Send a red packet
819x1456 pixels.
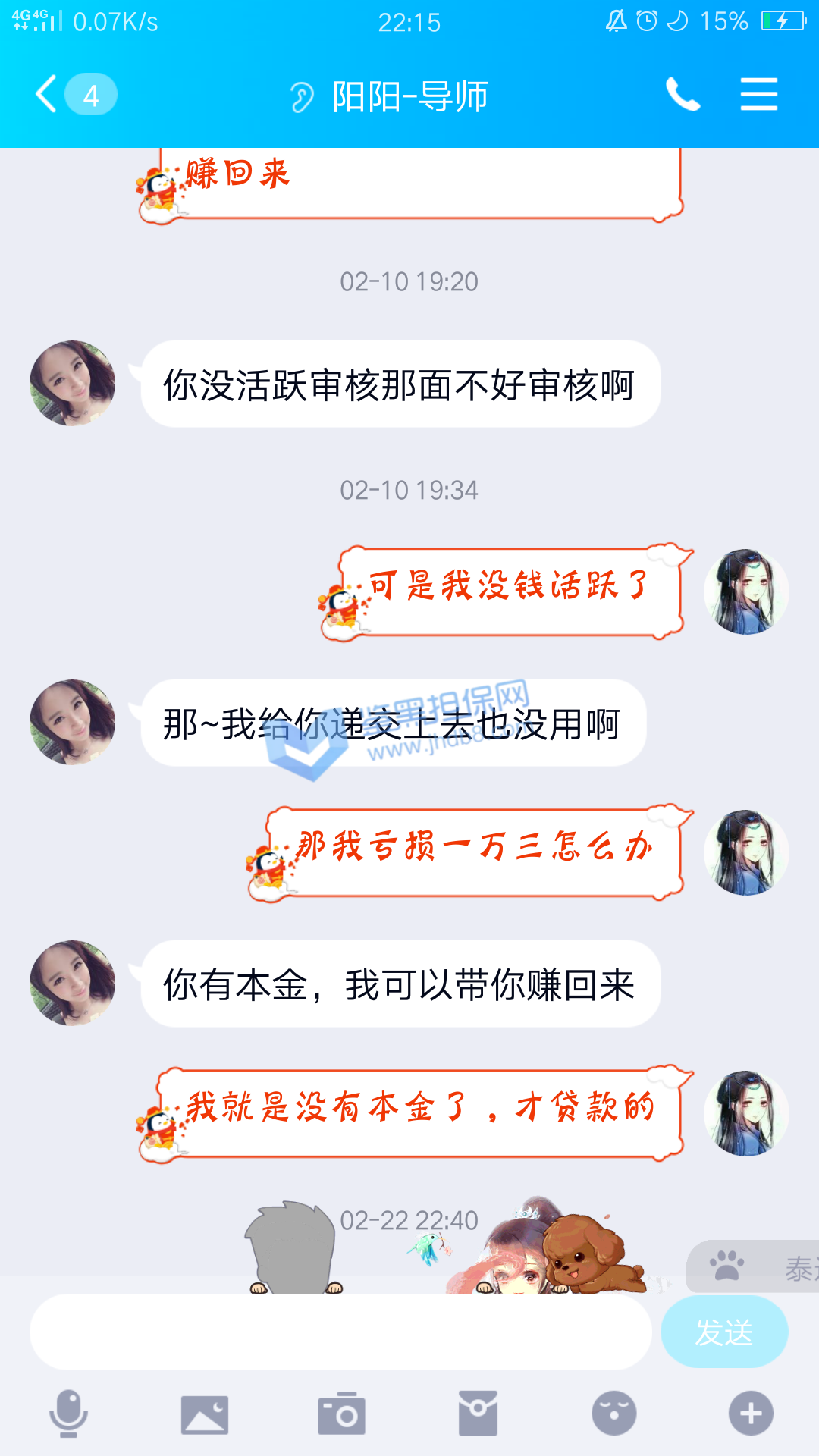pos(478,1414)
